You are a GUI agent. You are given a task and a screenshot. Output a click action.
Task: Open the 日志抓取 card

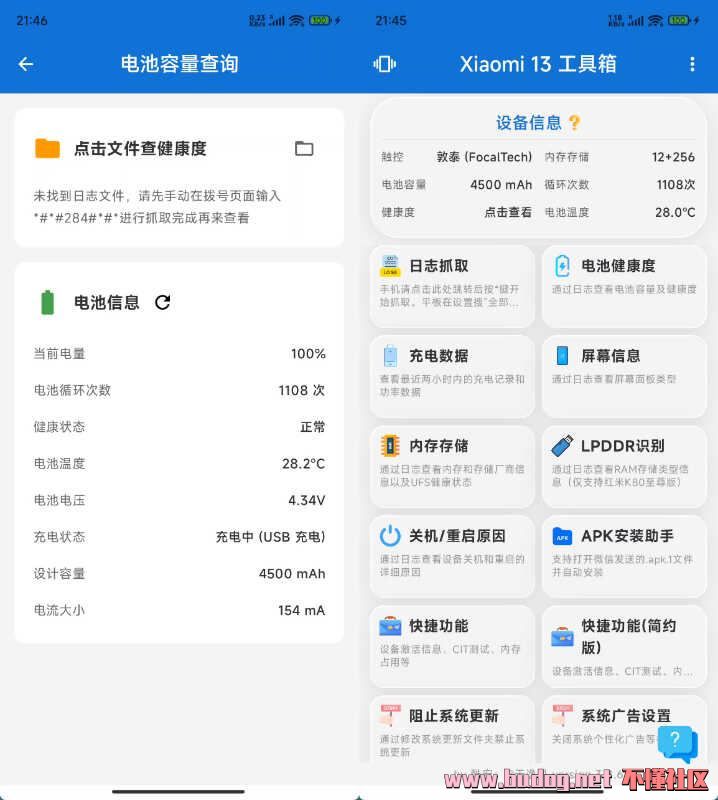click(x=452, y=285)
